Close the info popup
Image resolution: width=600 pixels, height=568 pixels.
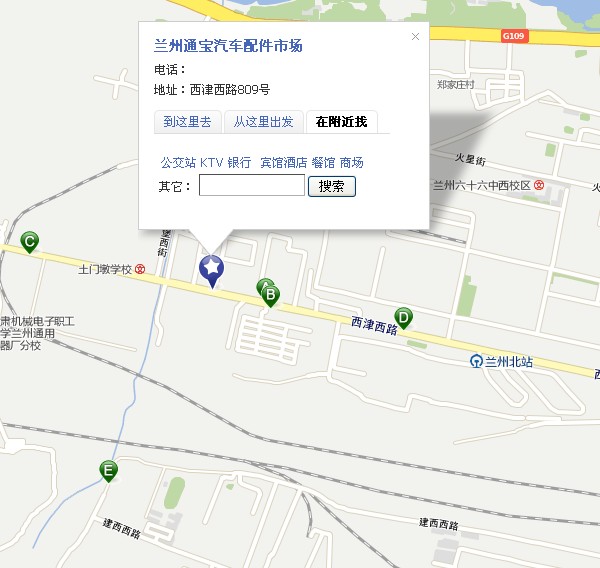point(415,37)
